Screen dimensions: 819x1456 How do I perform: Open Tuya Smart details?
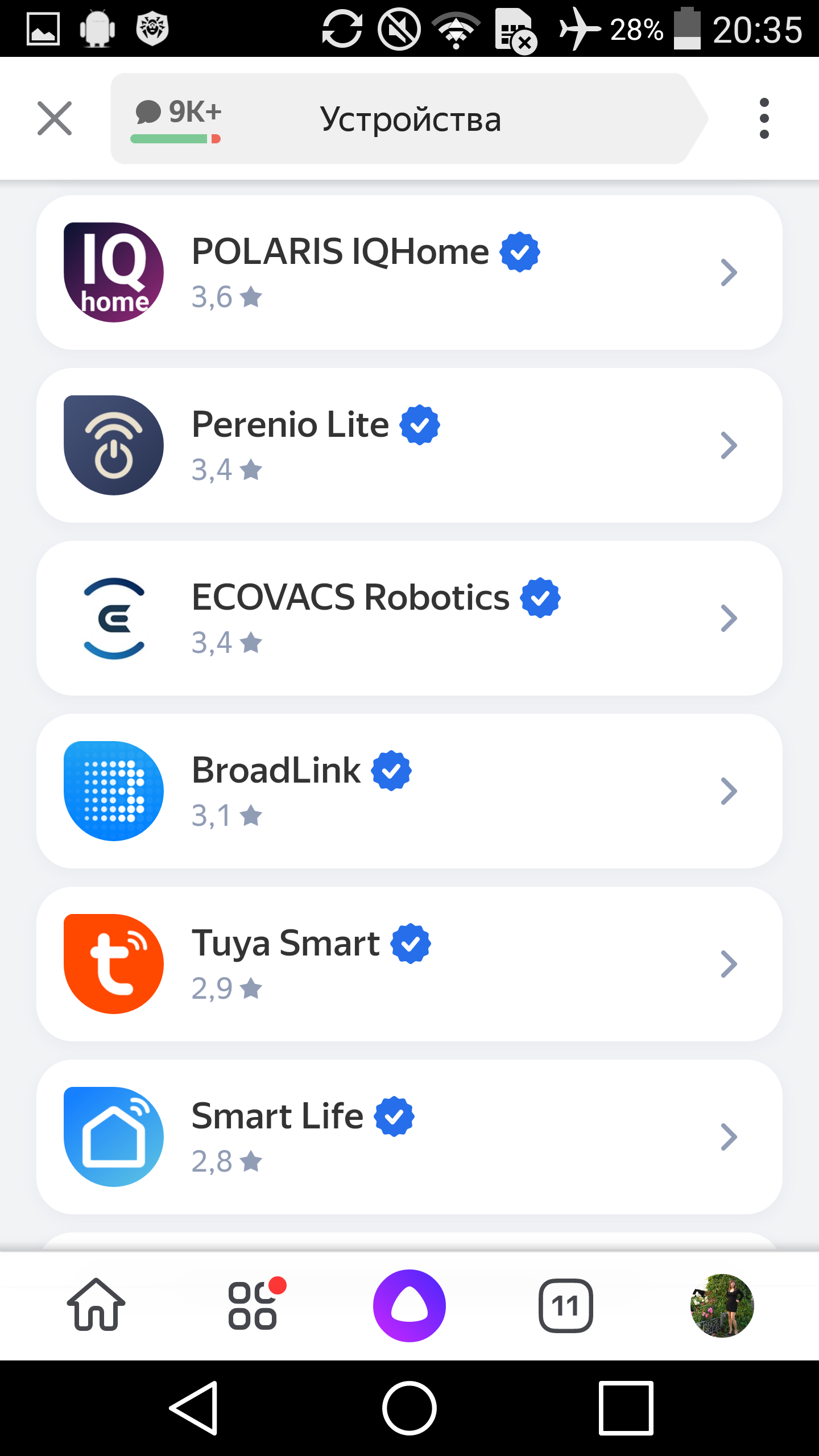pos(409,964)
